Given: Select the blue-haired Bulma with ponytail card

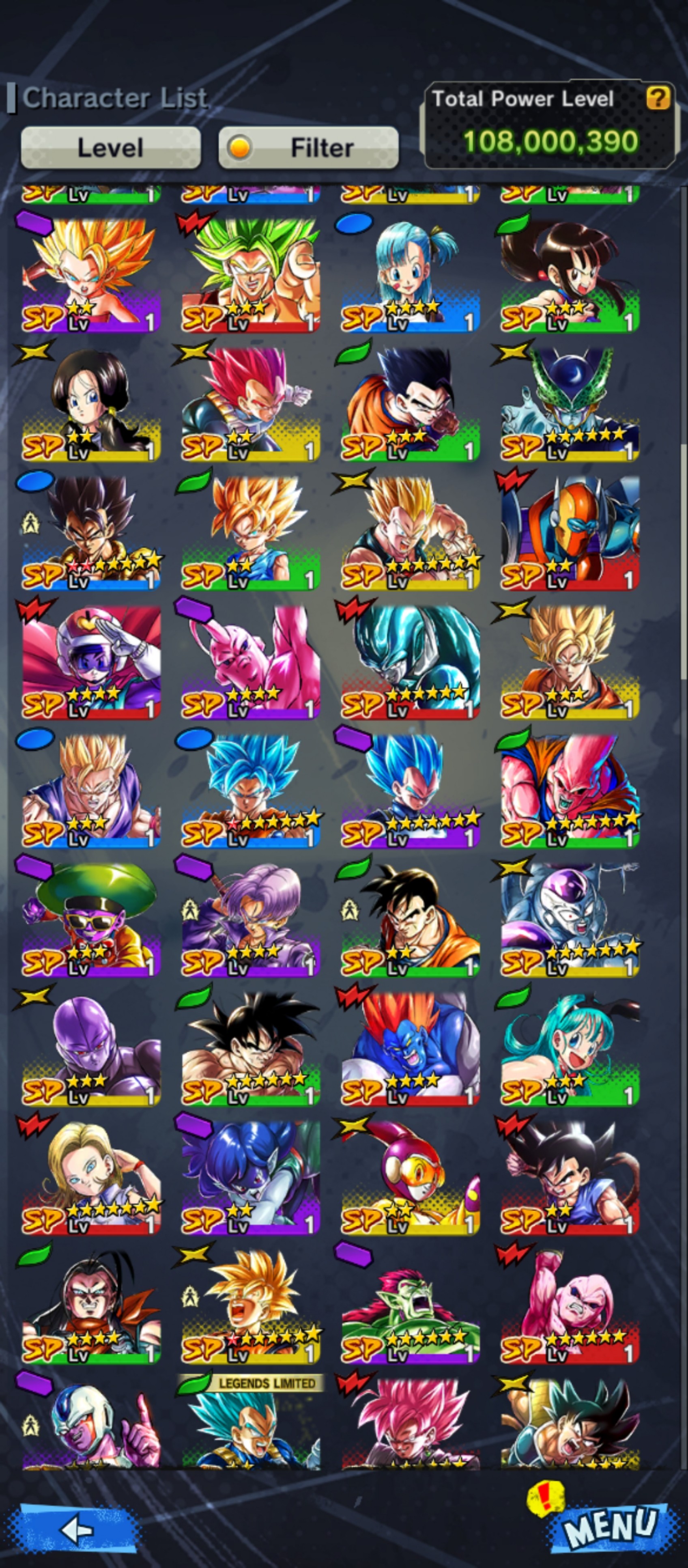Looking at the screenshot, I should pos(410,274).
